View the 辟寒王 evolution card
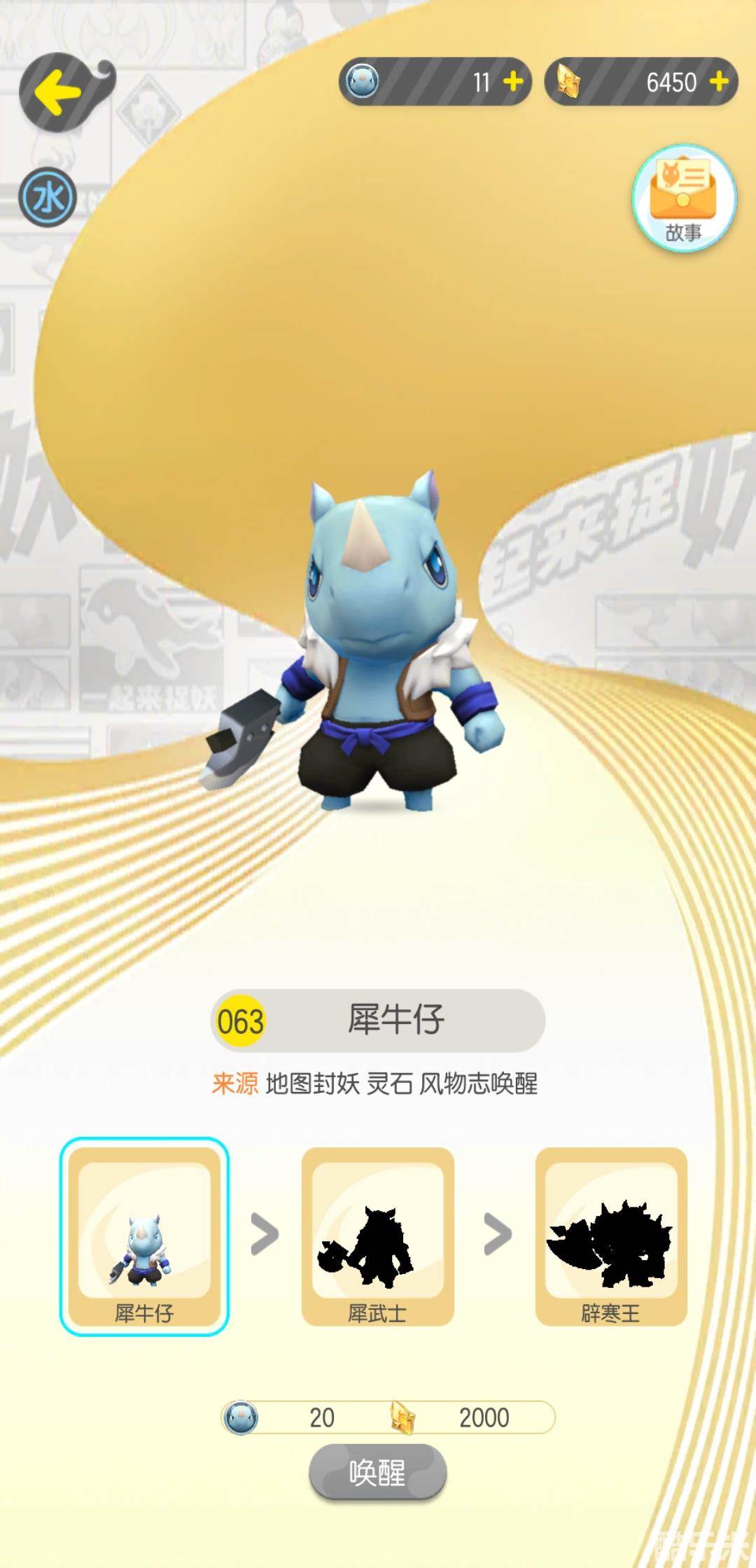 610,1236
